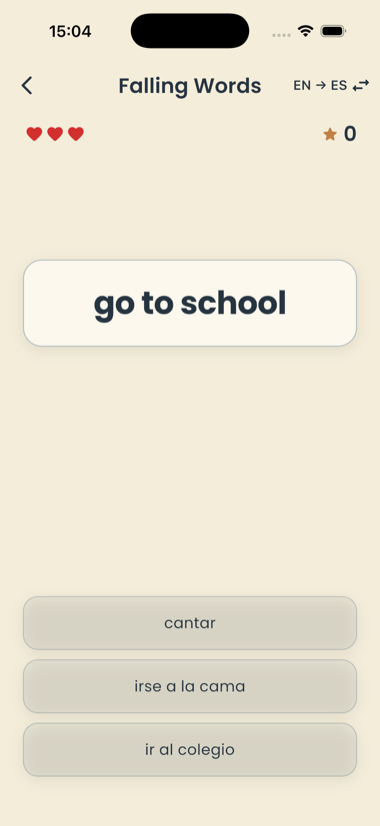Choose the answer 'cantar'
The image size is (380, 826).
(x=190, y=623)
